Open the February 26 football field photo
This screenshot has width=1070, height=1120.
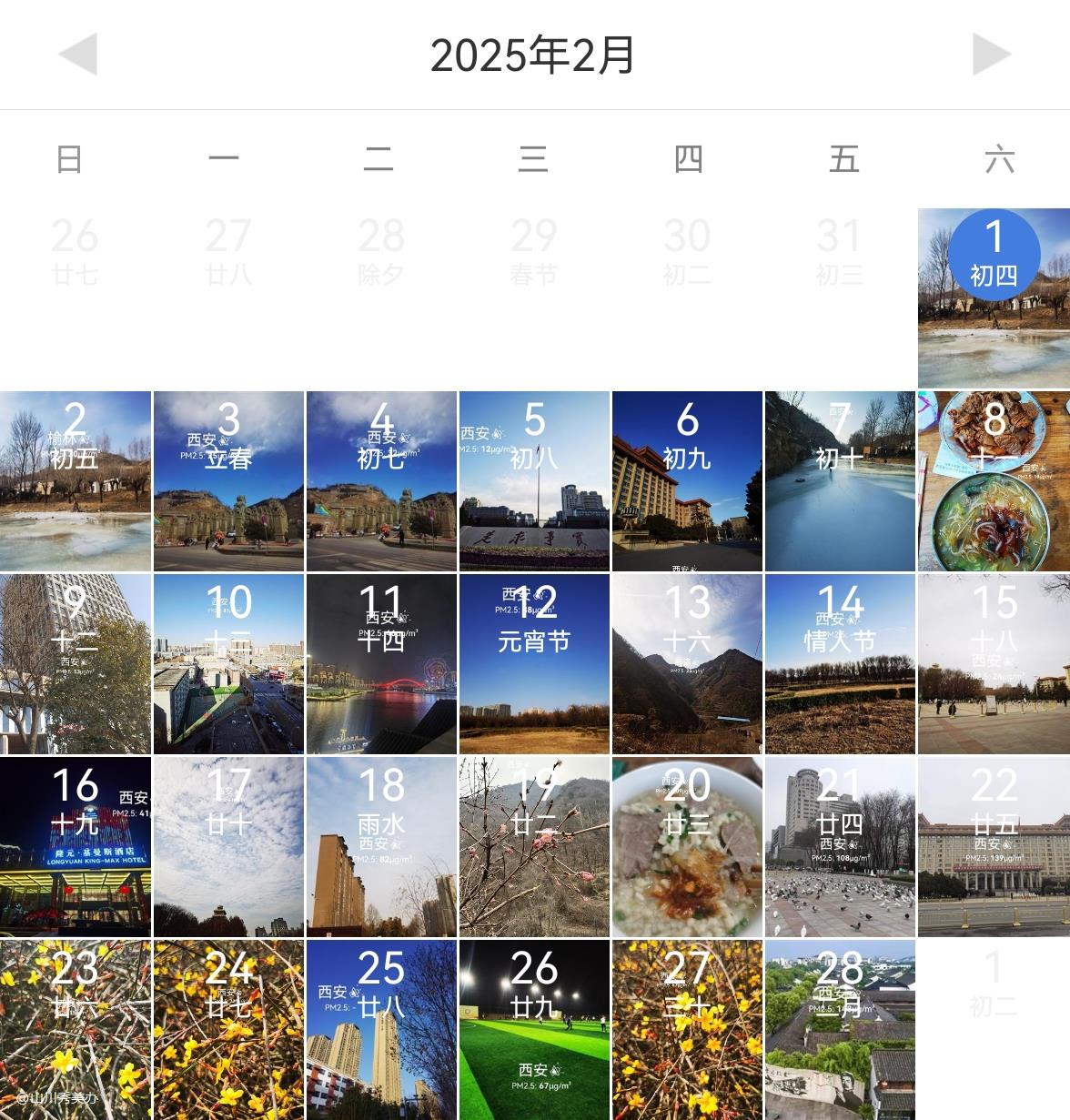pos(534,1030)
